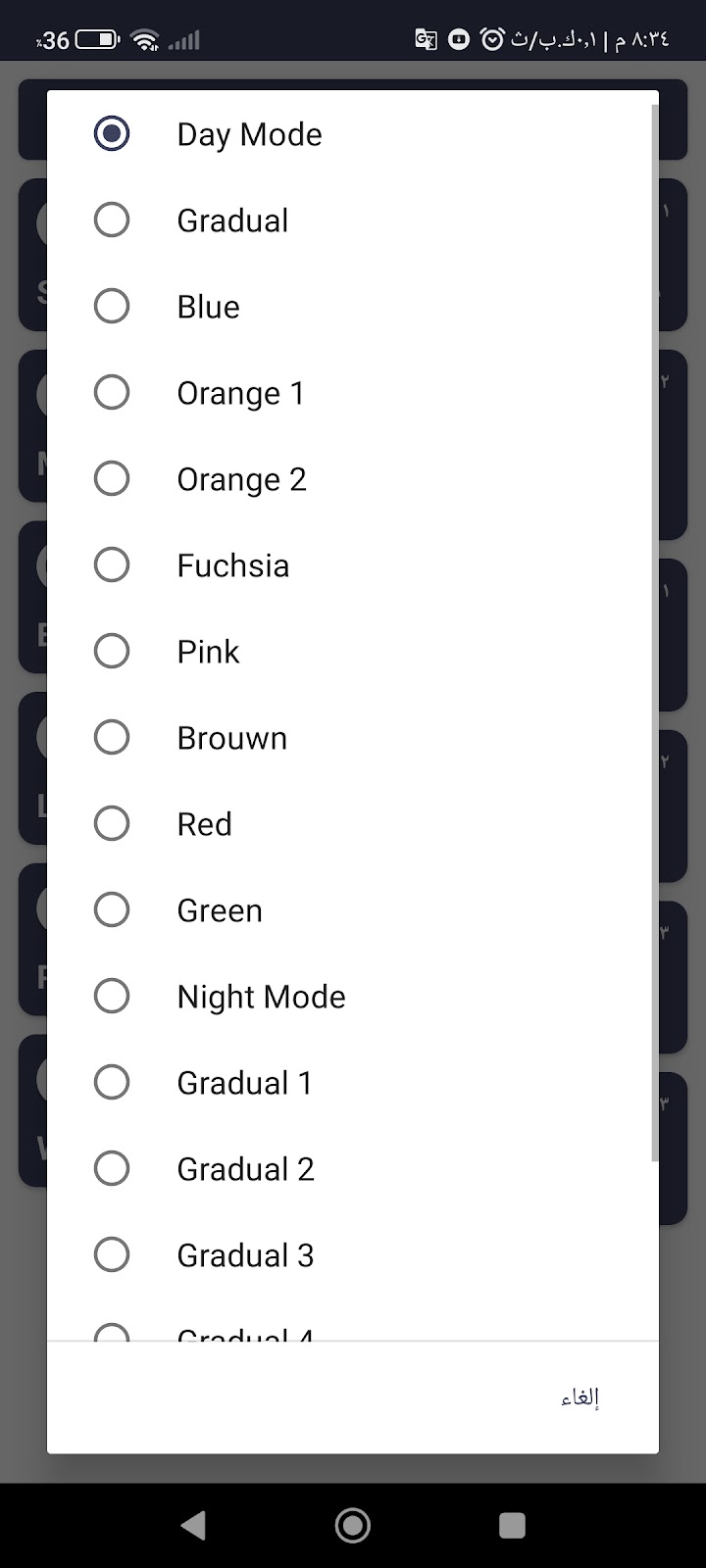
Task: Pick the Pink theme
Action: click(208, 652)
